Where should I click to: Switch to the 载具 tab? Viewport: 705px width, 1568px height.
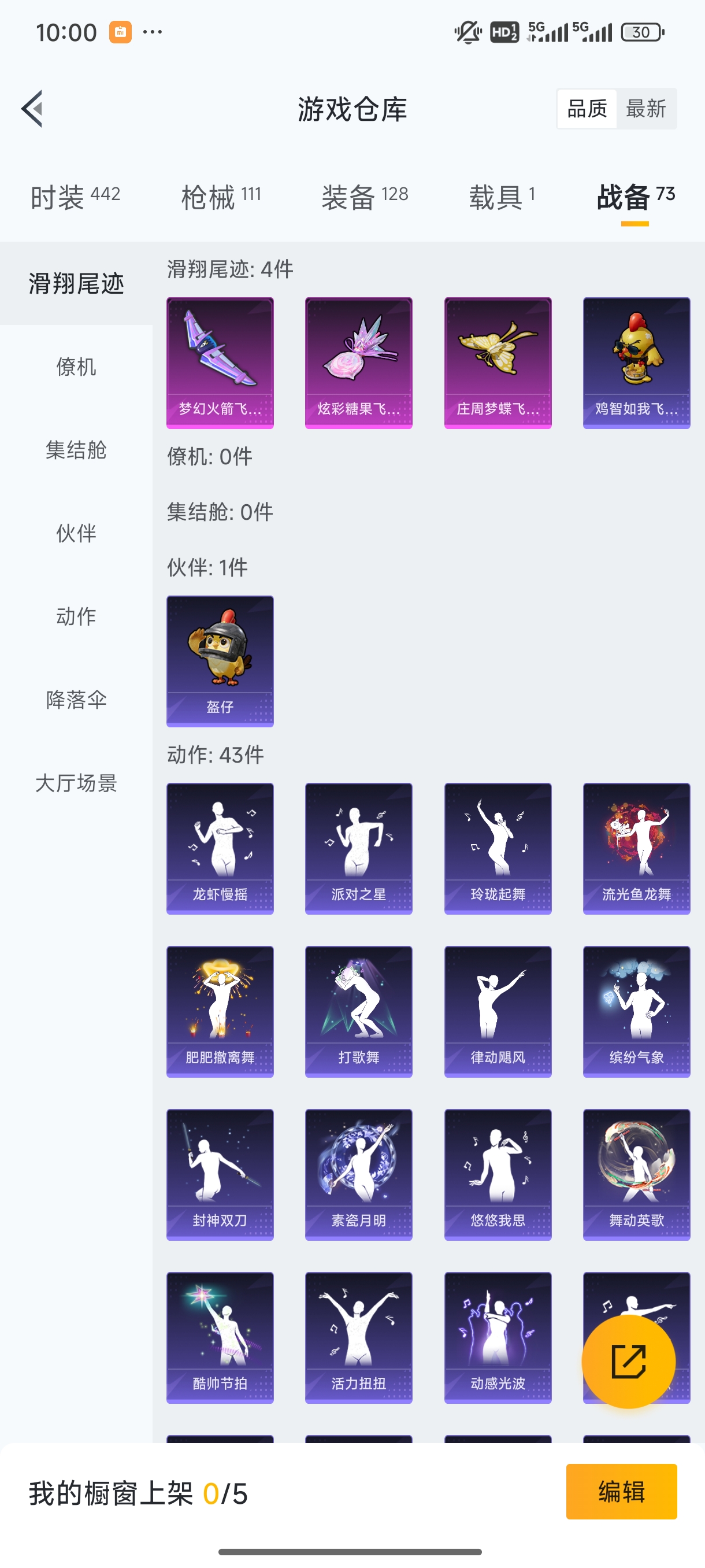(501, 196)
